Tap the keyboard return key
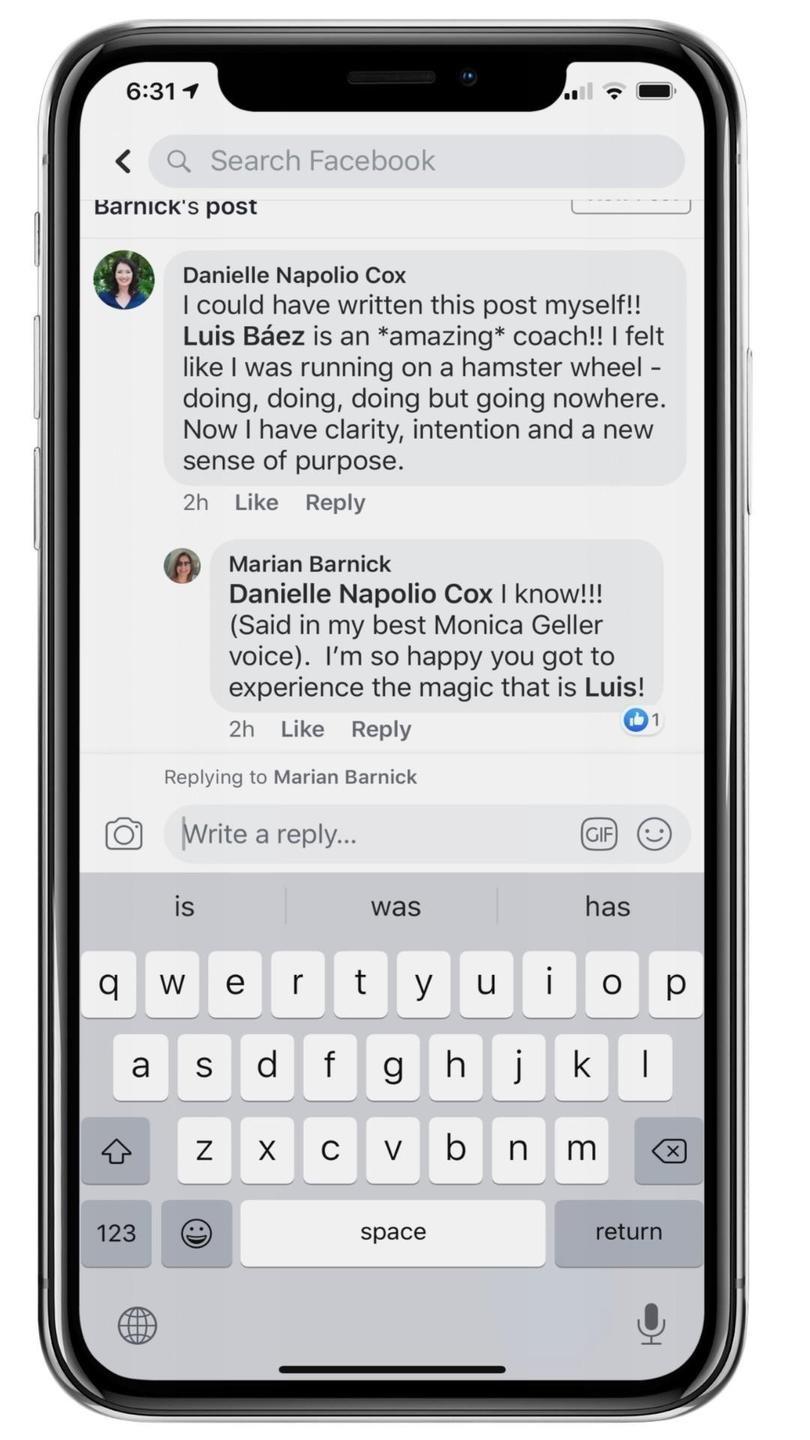The height and width of the screenshot is (1440, 810). pos(628,1232)
